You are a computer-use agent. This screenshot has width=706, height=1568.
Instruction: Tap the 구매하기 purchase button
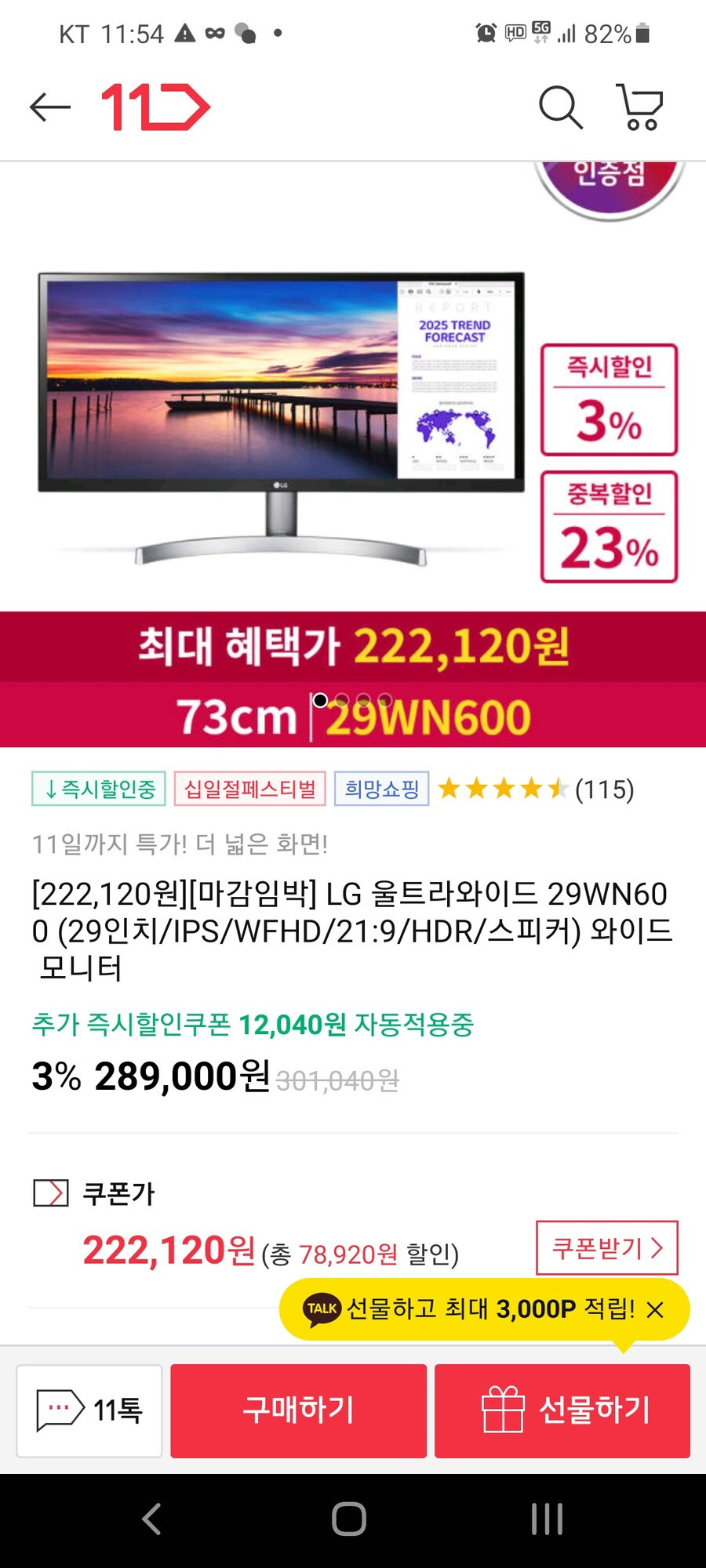pyautogui.click(x=298, y=1410)
